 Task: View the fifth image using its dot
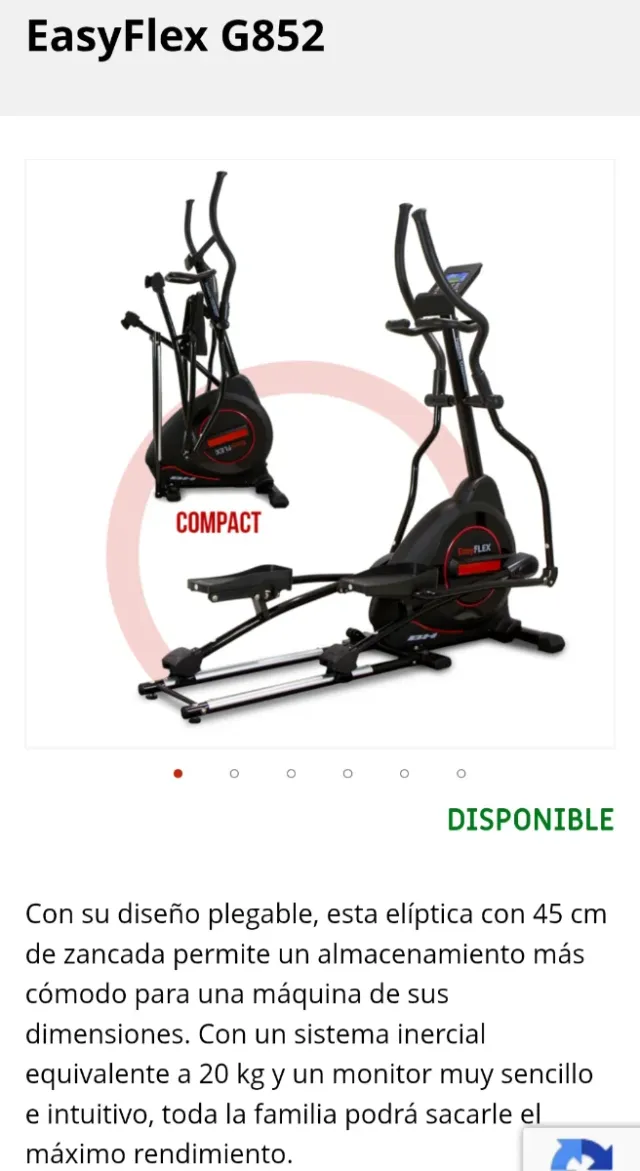404,773
